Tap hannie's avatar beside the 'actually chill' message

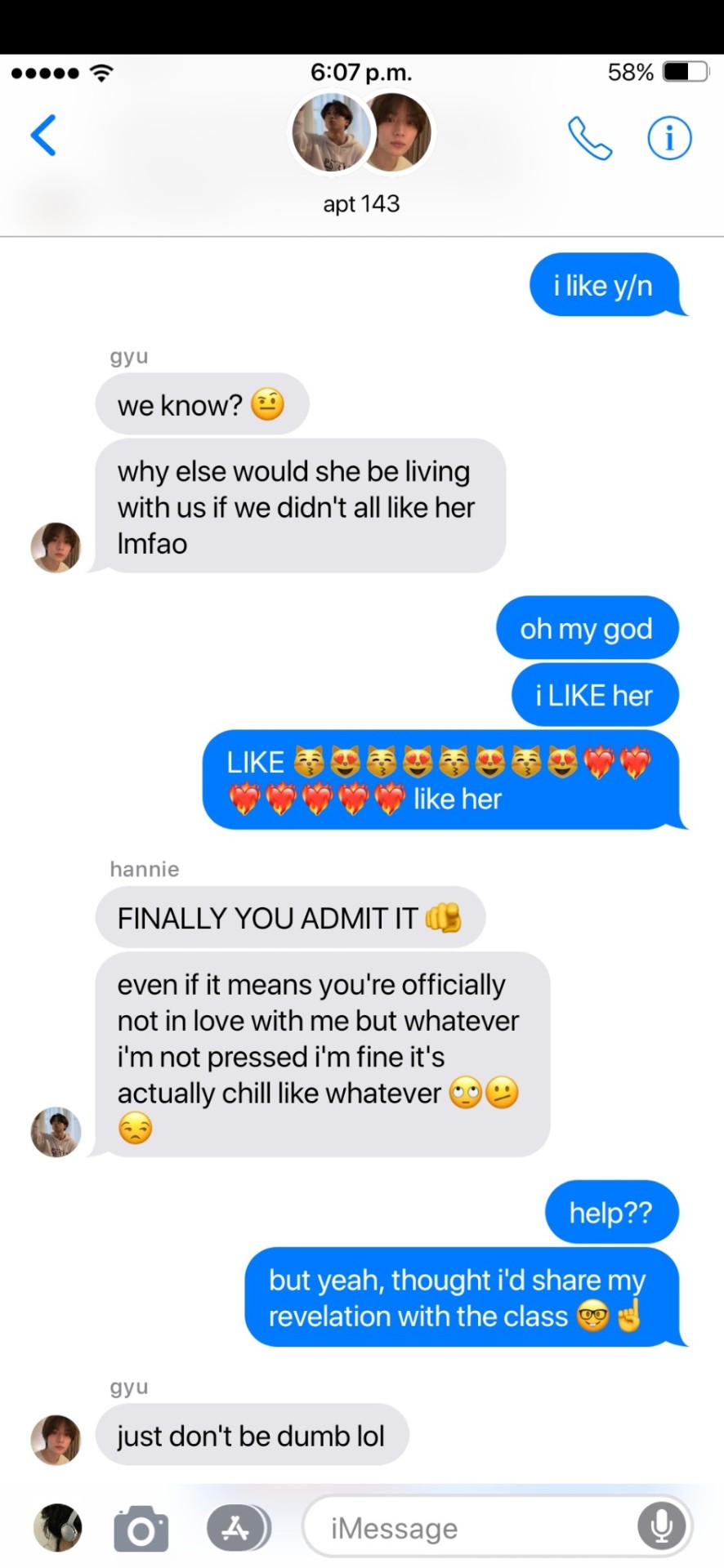tap(56, 1132)
